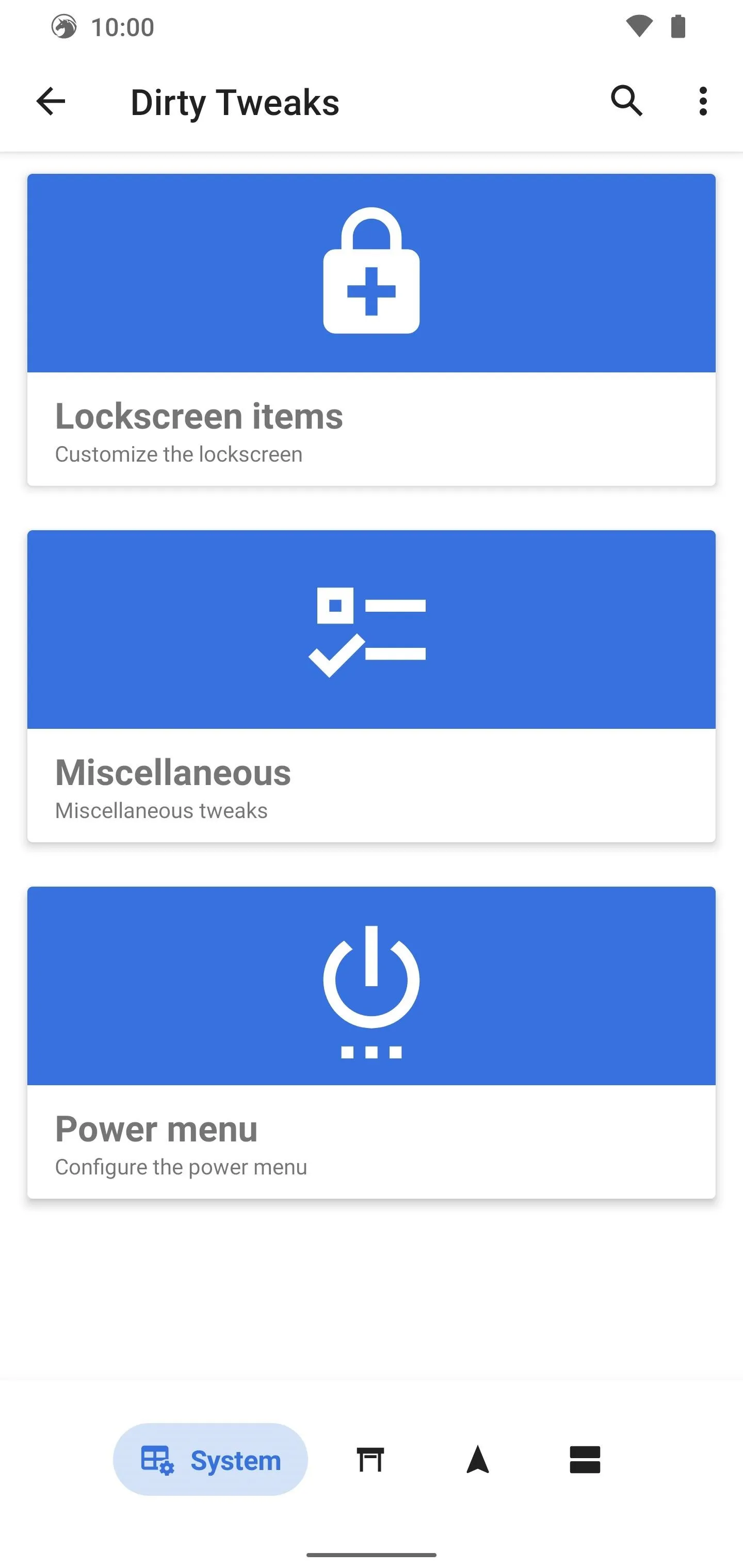Open the three-dot overflow menu
Screen dimensions: 743x1568
(703, 101)
